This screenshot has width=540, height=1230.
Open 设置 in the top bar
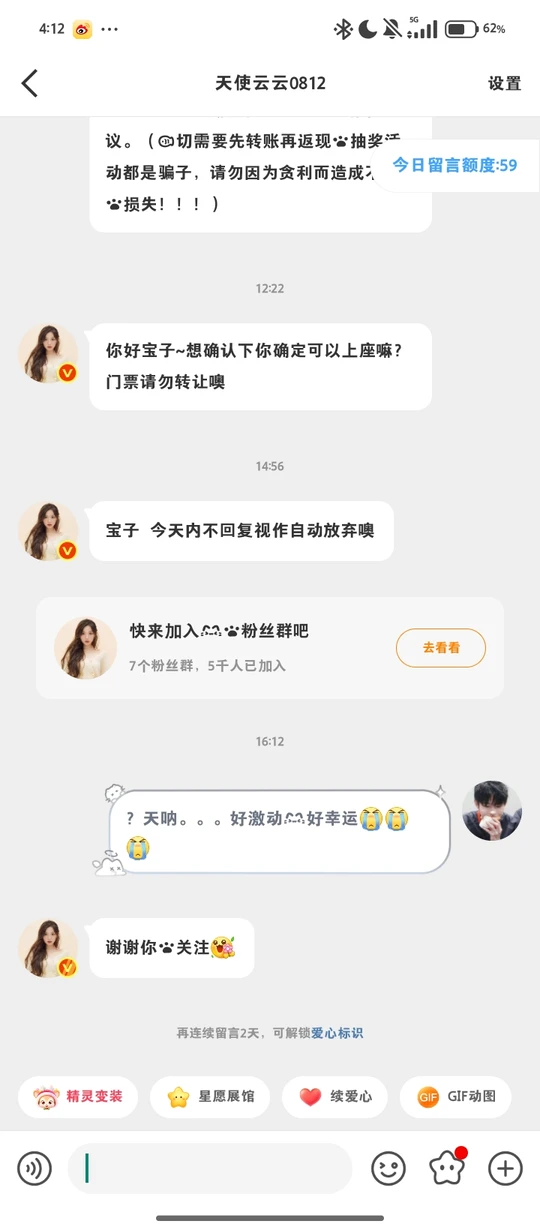(504, 84)
